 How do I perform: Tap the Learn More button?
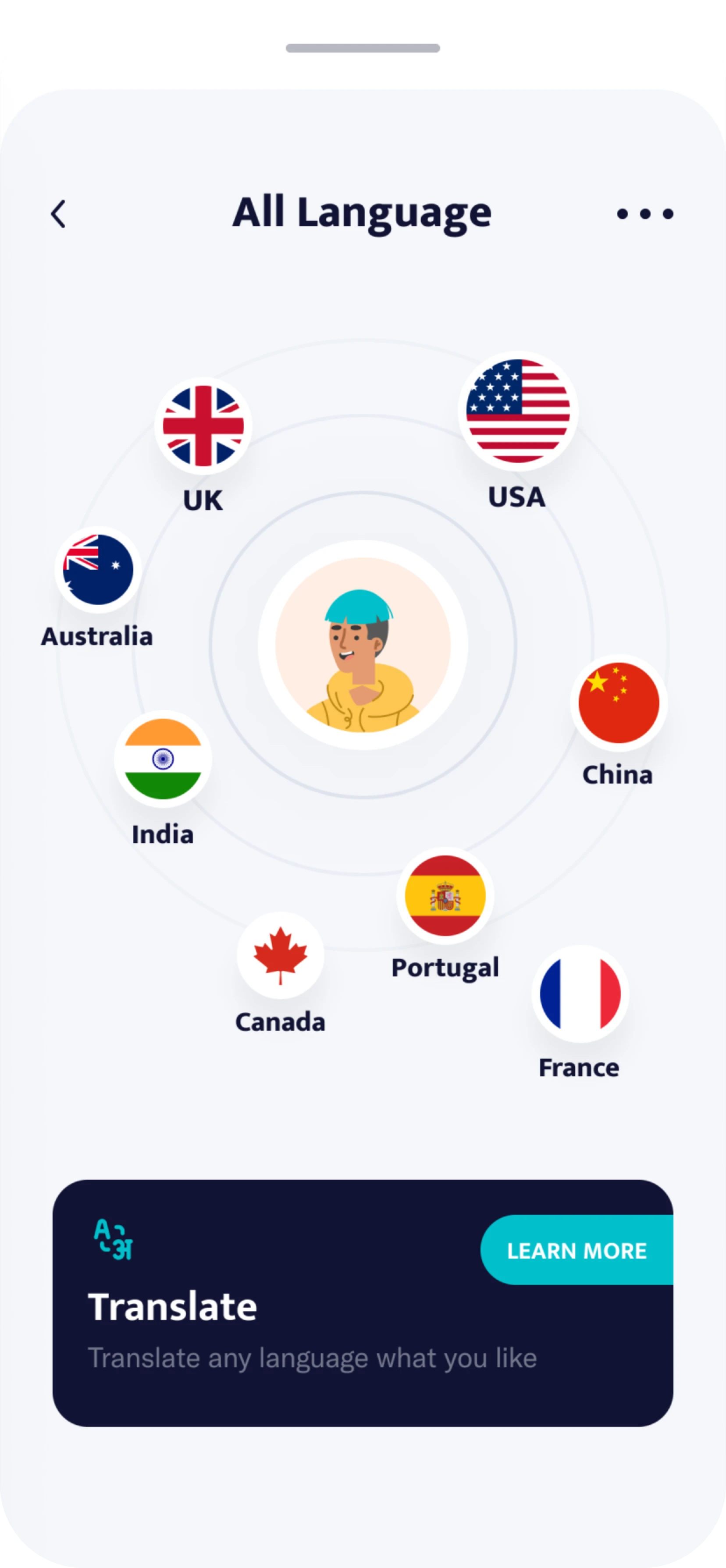click(x=576, y=1250)
